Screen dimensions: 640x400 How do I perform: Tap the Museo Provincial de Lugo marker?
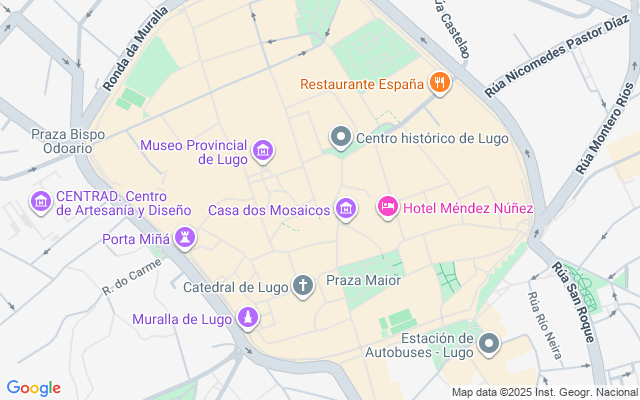(x=263, y=151)
